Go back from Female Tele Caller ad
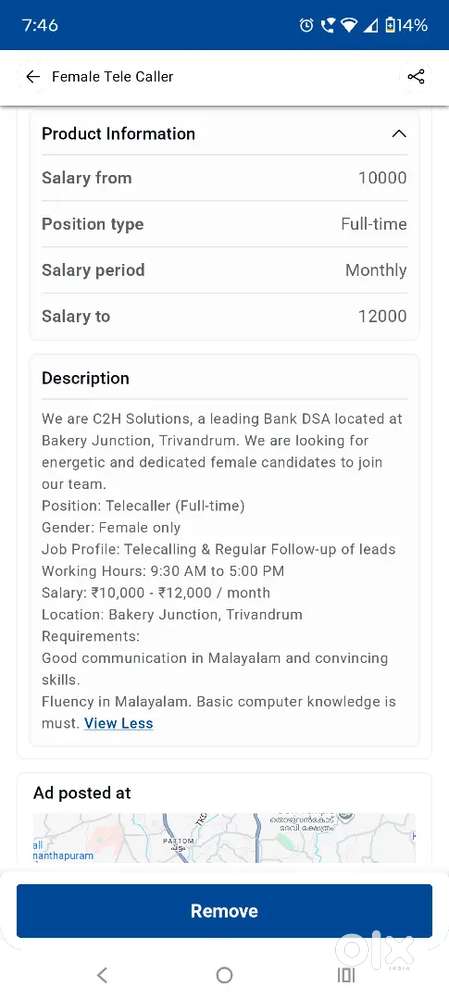 (33, 77)
